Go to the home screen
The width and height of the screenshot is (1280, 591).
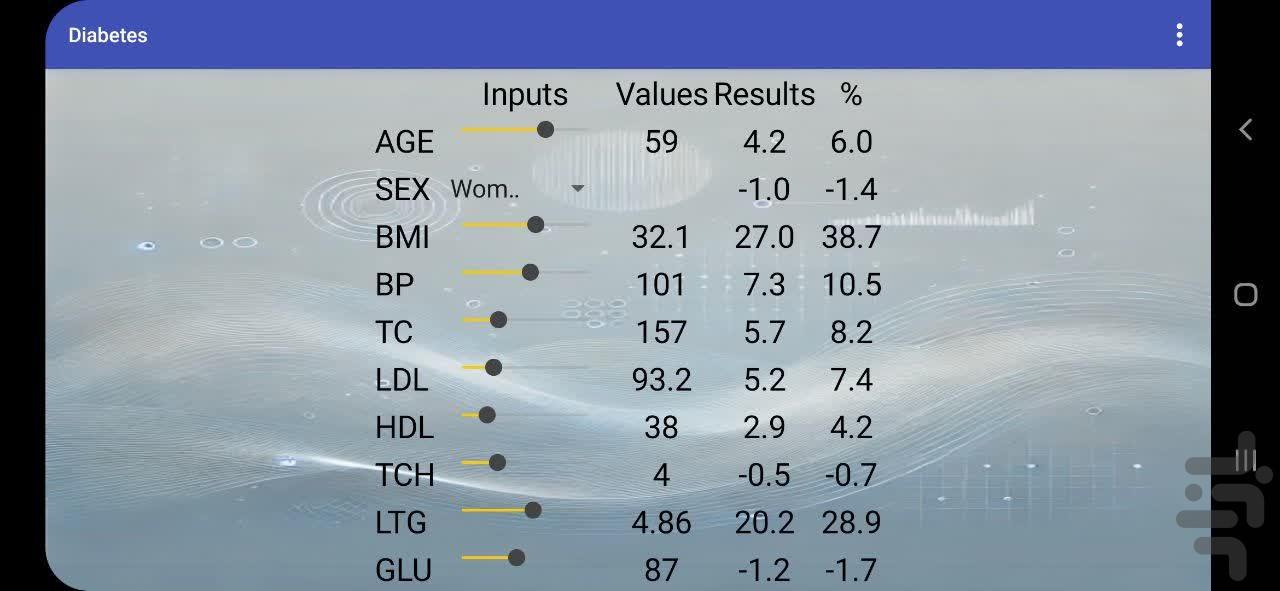click(1245, 294)
